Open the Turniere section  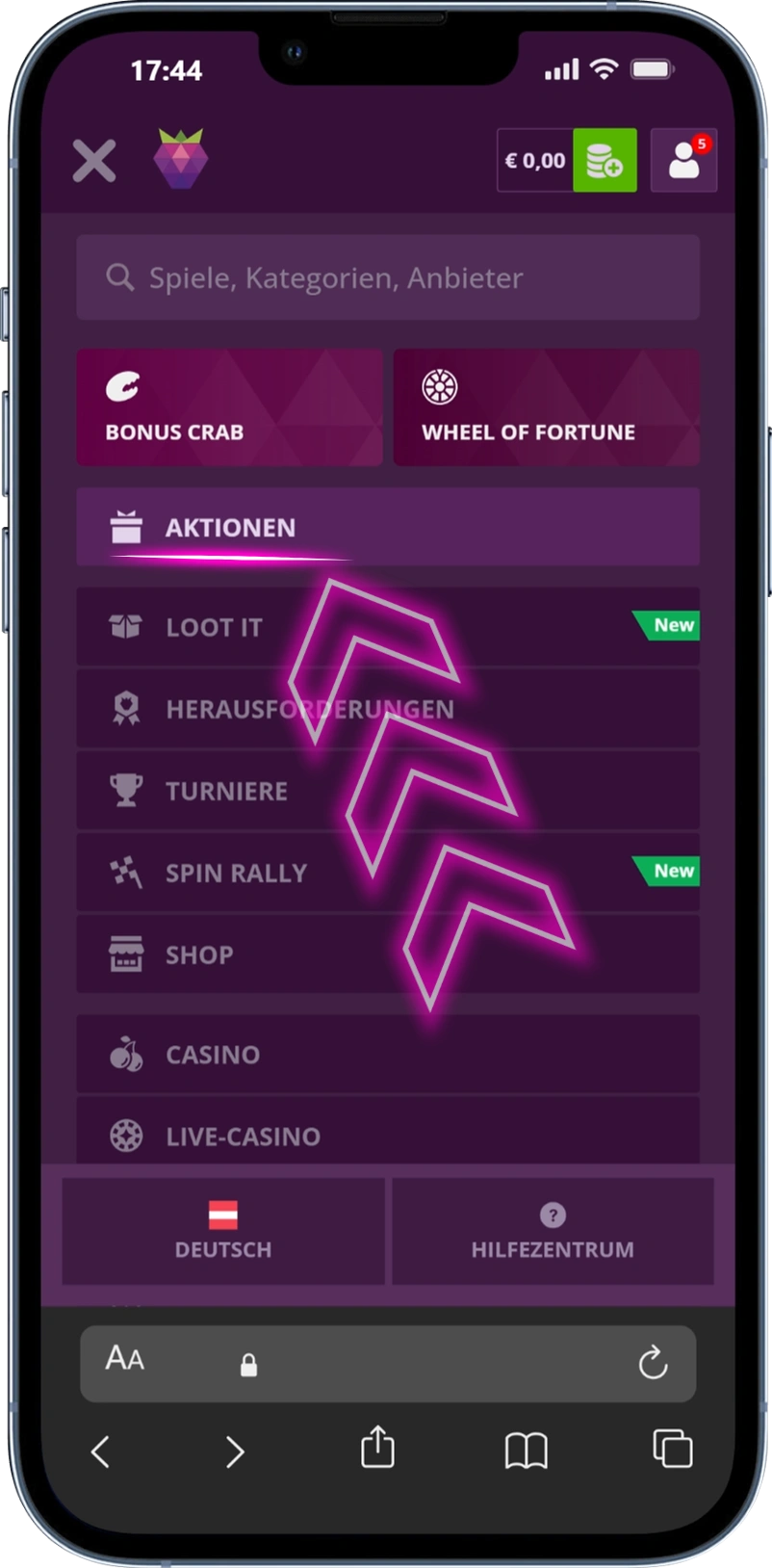388,791
